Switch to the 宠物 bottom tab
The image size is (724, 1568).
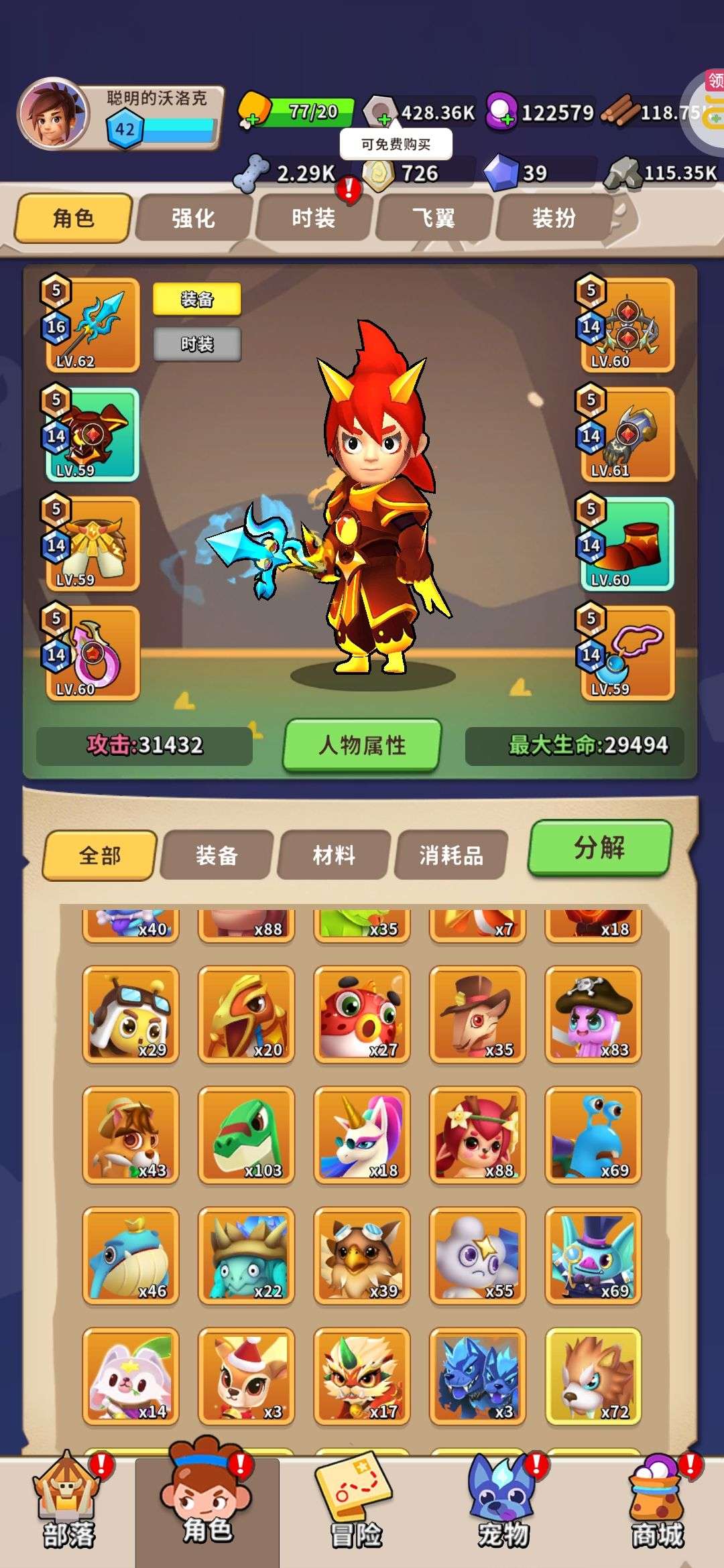tap(503, 1508)
